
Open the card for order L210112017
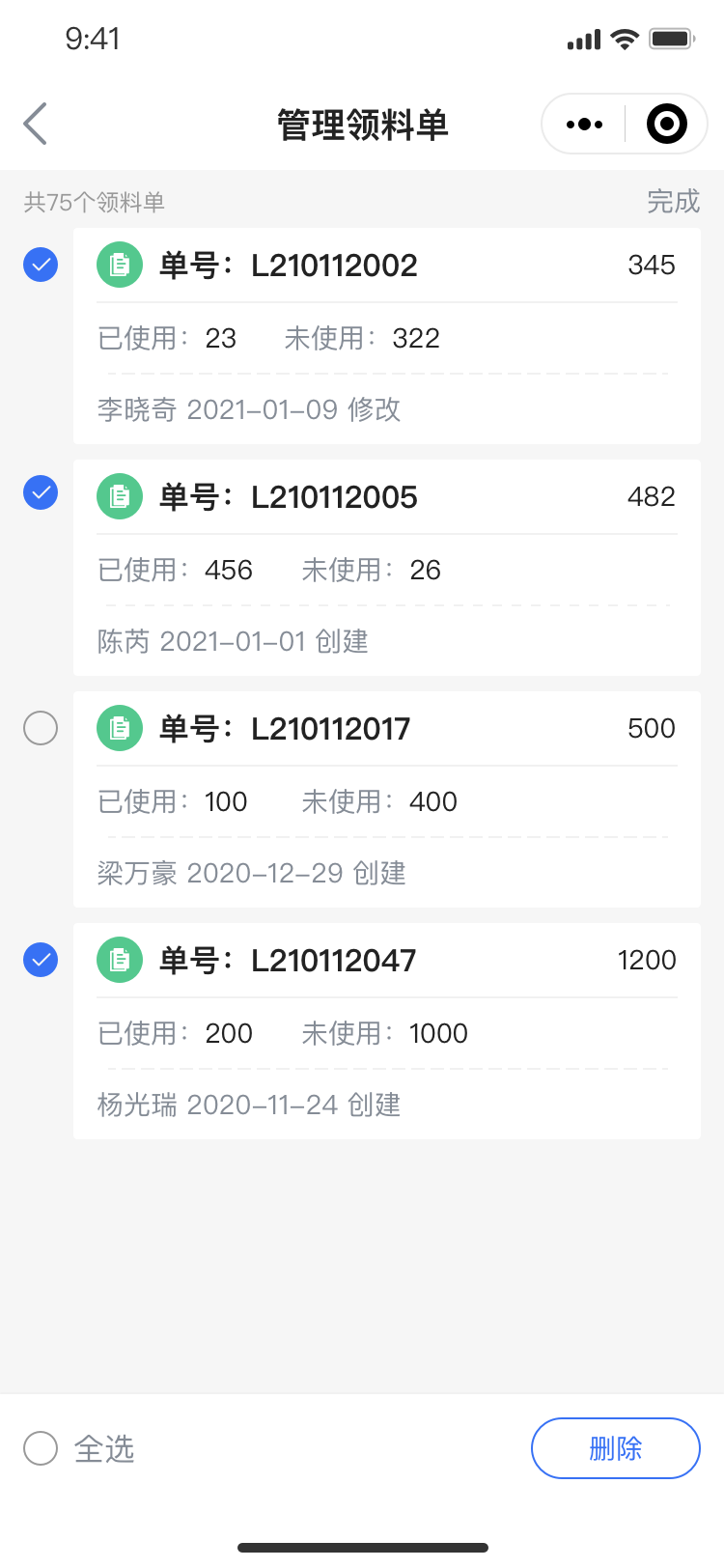[x=387, y=799]
